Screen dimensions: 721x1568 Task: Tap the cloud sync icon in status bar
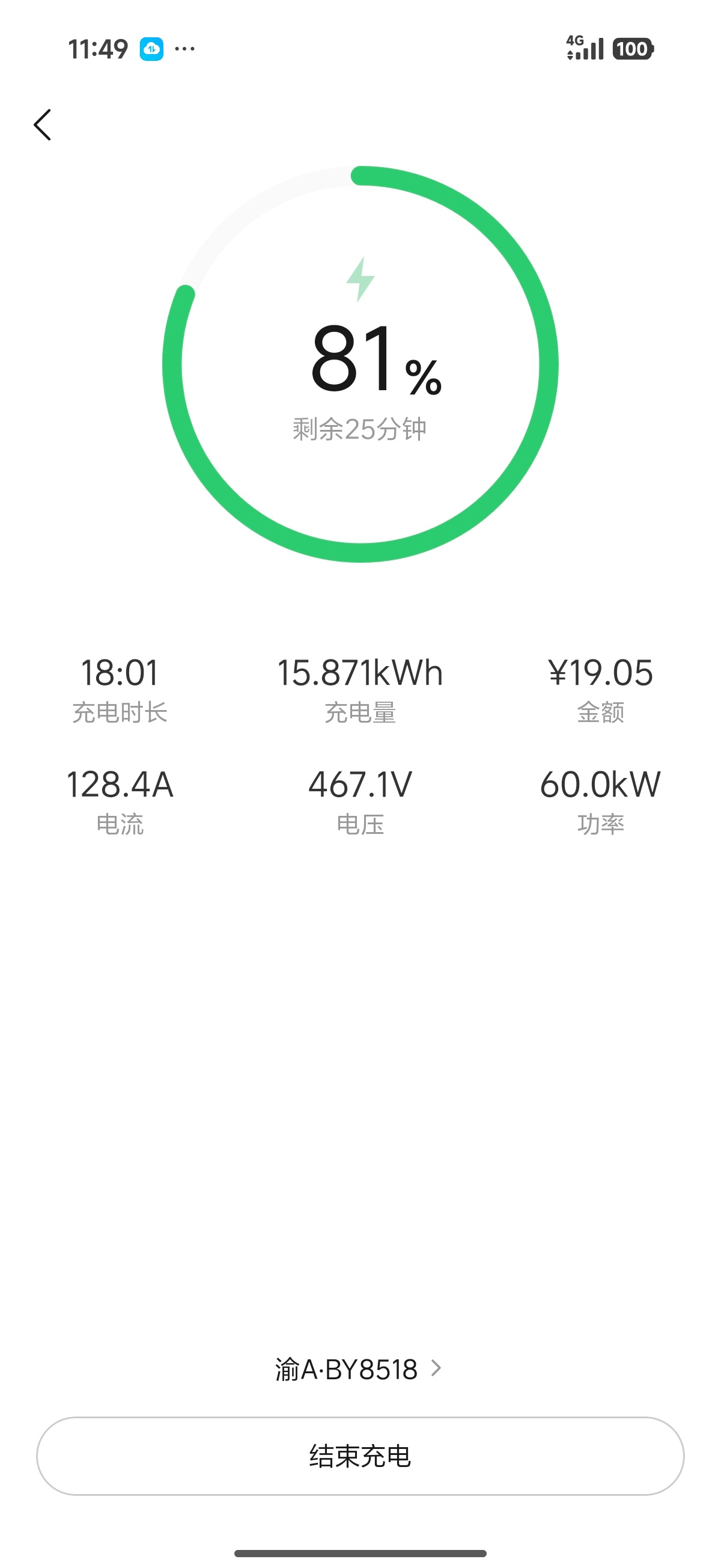coord(151,48)
